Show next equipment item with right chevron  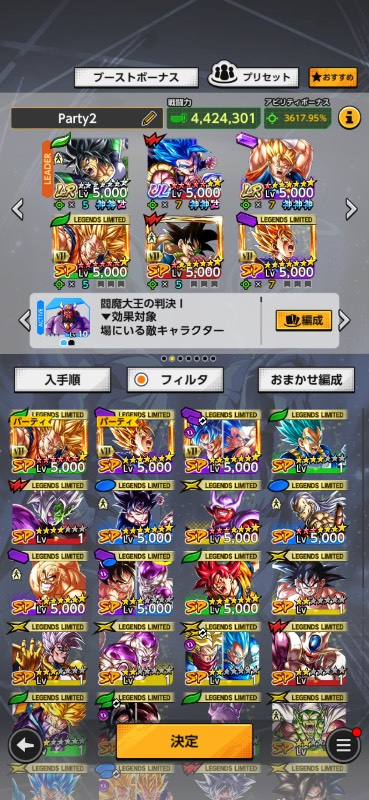point(345,320)
